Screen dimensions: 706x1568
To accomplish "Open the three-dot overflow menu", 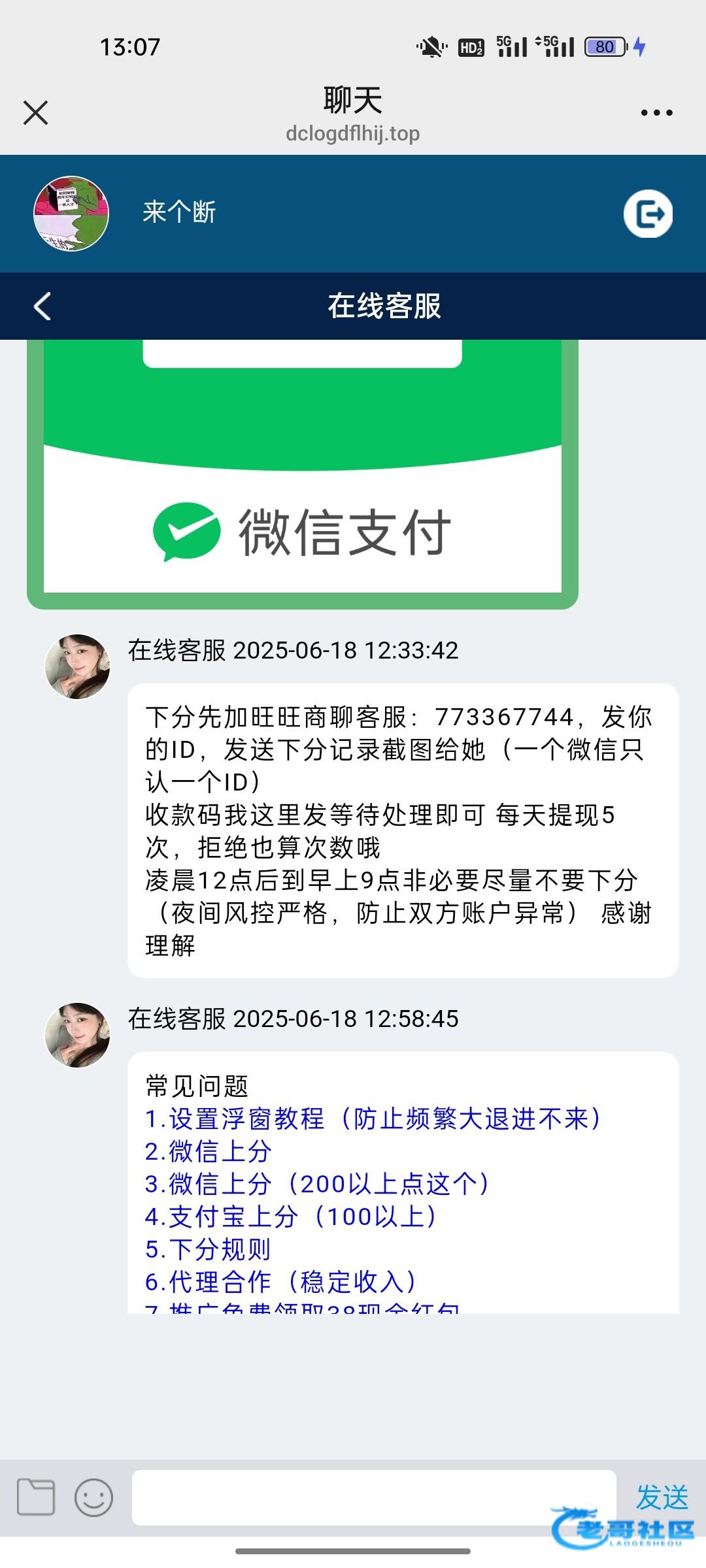I will pyautogui.click(x=656, y=112).
